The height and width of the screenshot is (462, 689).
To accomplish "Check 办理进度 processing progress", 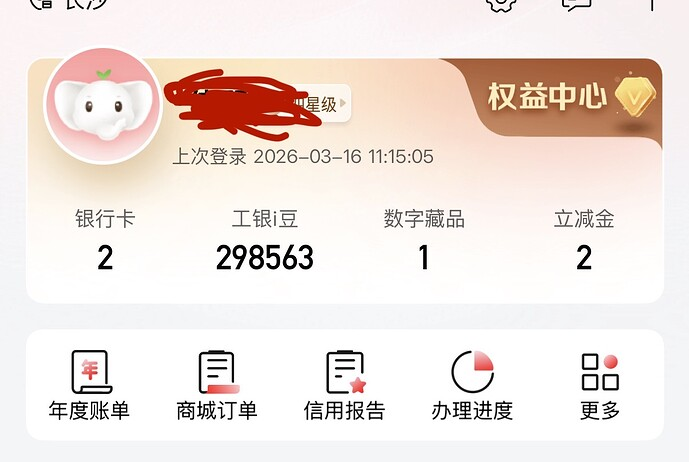I will [x=472, y=385].
